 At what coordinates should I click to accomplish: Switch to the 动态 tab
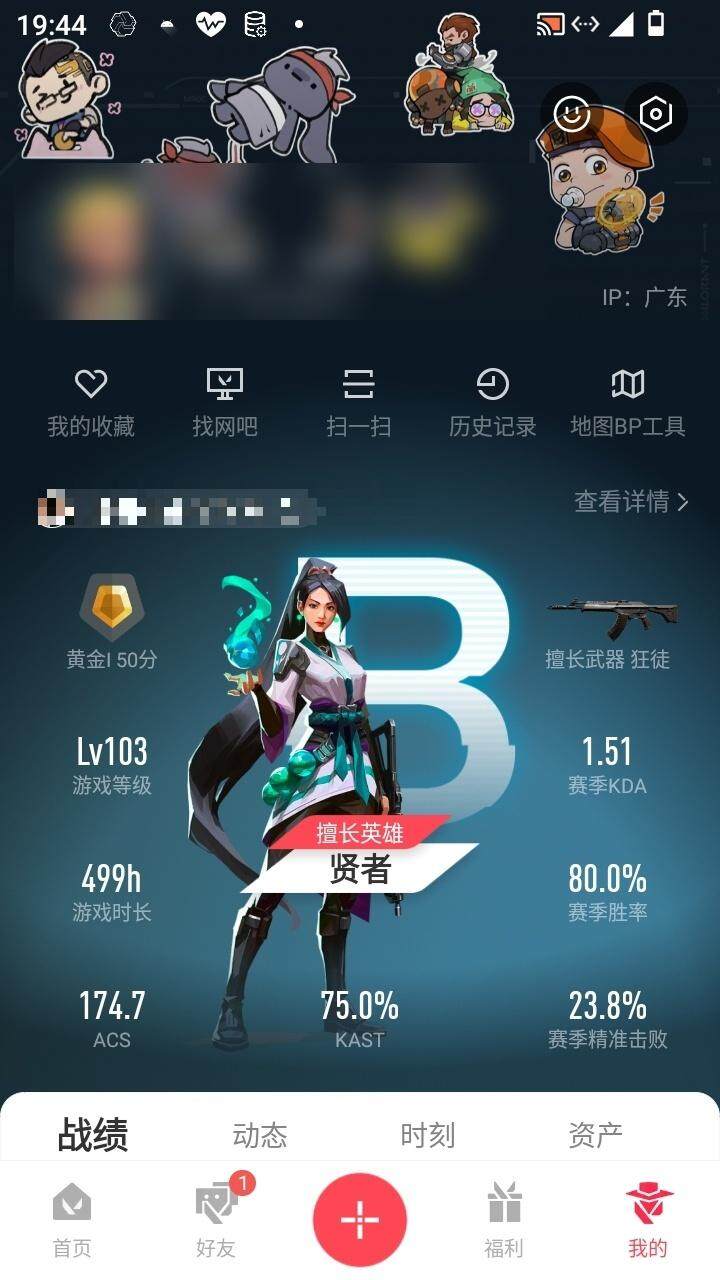coord(260,1135)
